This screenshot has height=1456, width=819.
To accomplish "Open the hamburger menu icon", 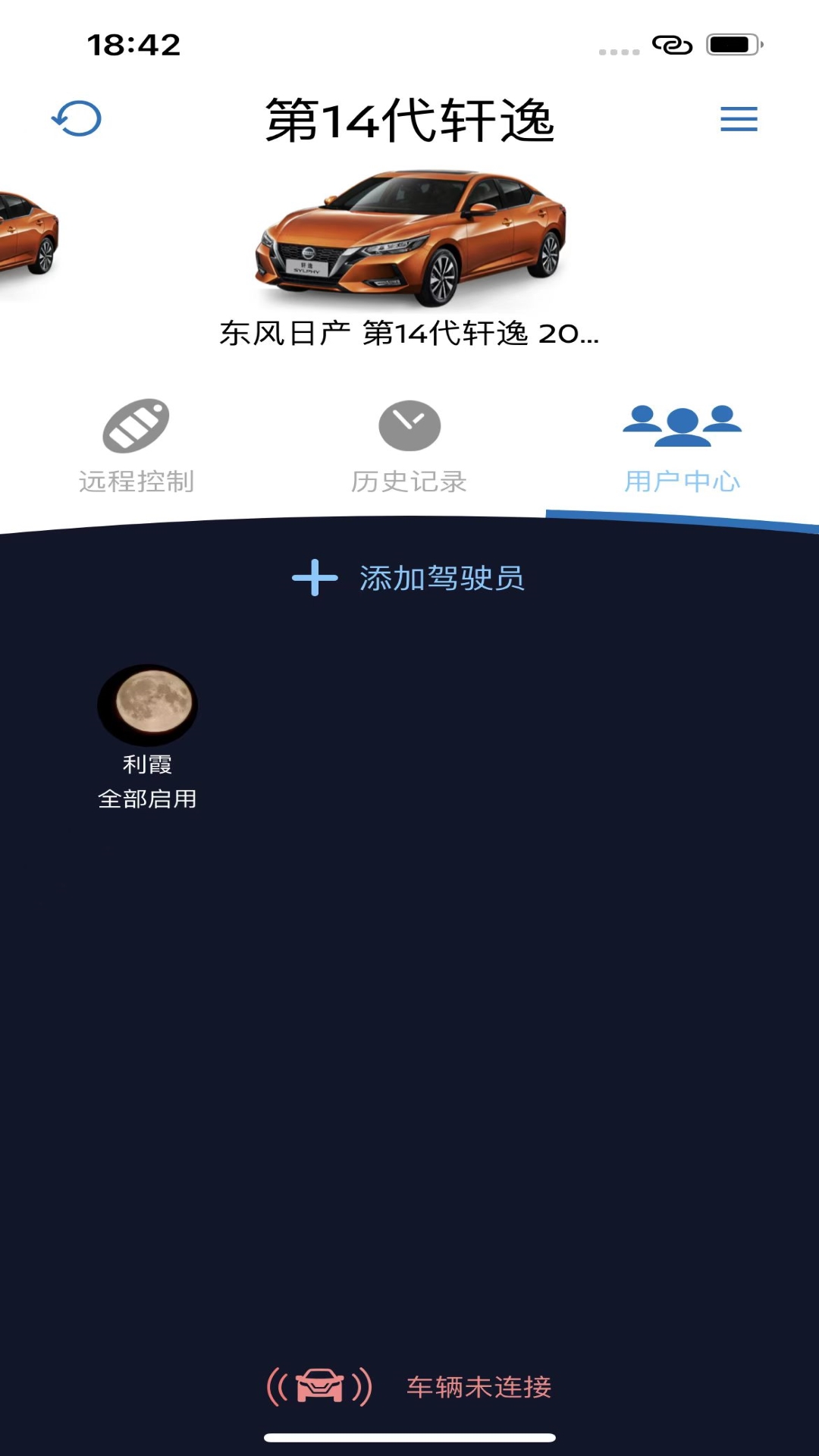I will click(x=738, y=119).
